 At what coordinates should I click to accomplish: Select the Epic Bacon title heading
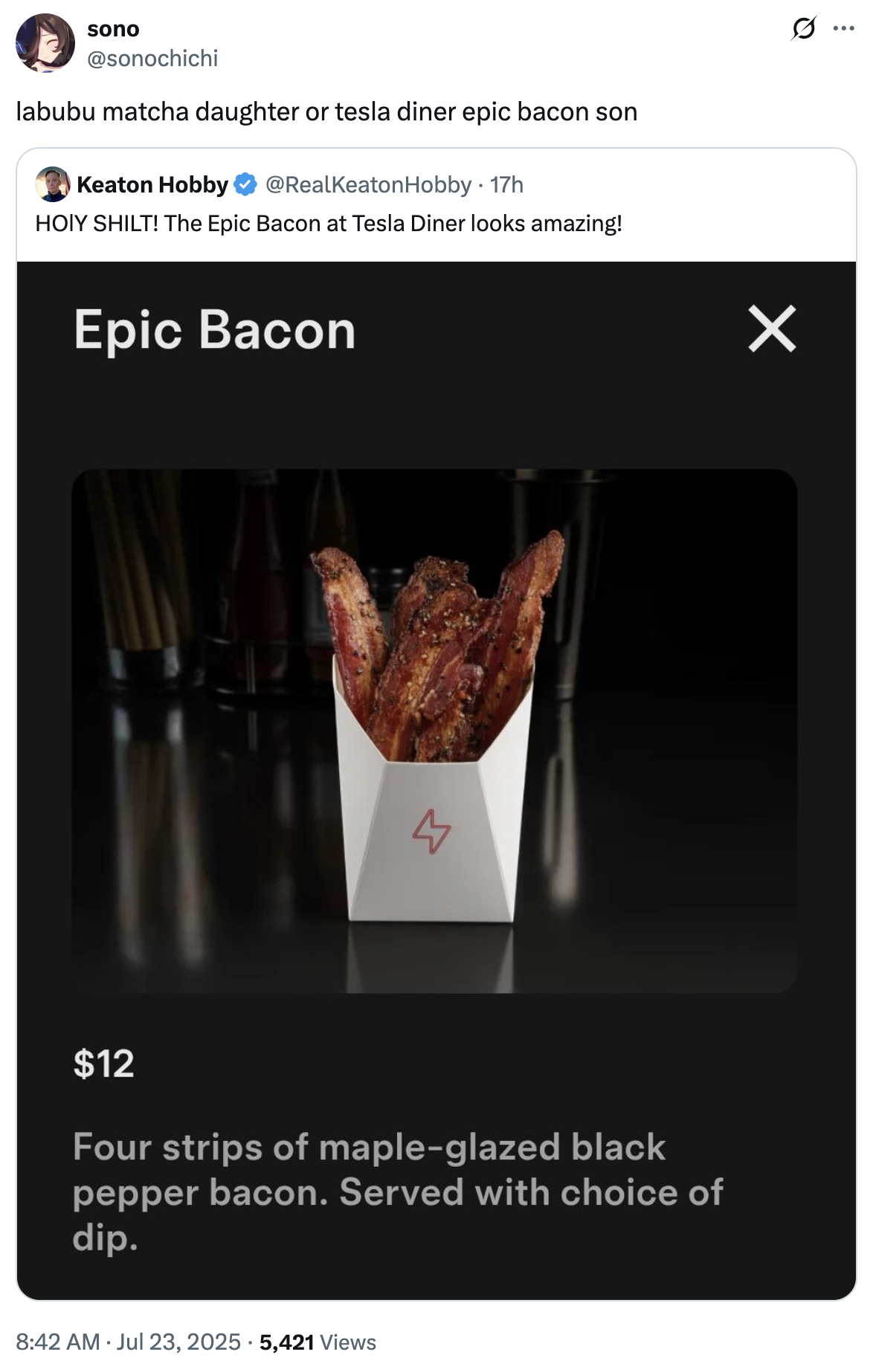pyautogui.click(x=214, y=334)
